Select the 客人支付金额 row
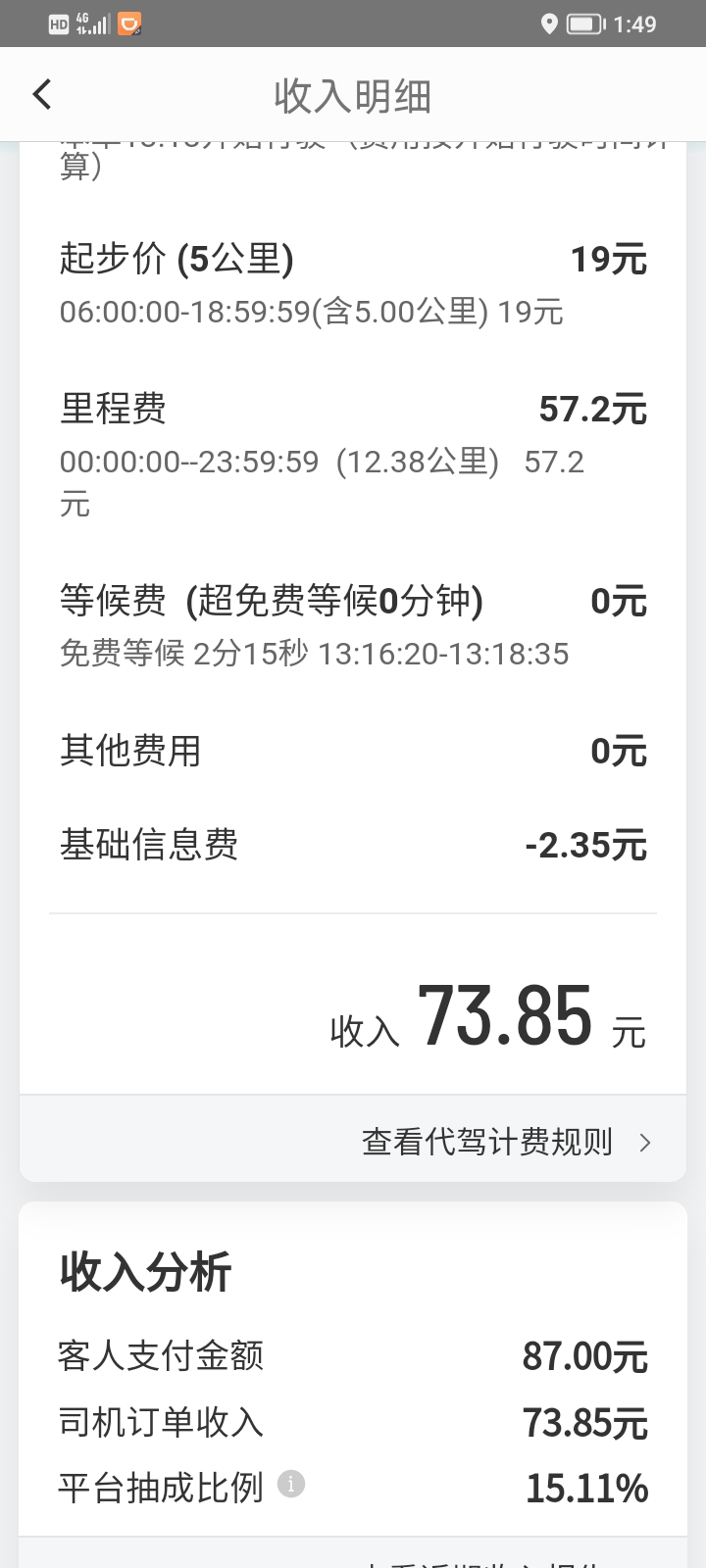706x1568 pixels. tap(353, 1356)
